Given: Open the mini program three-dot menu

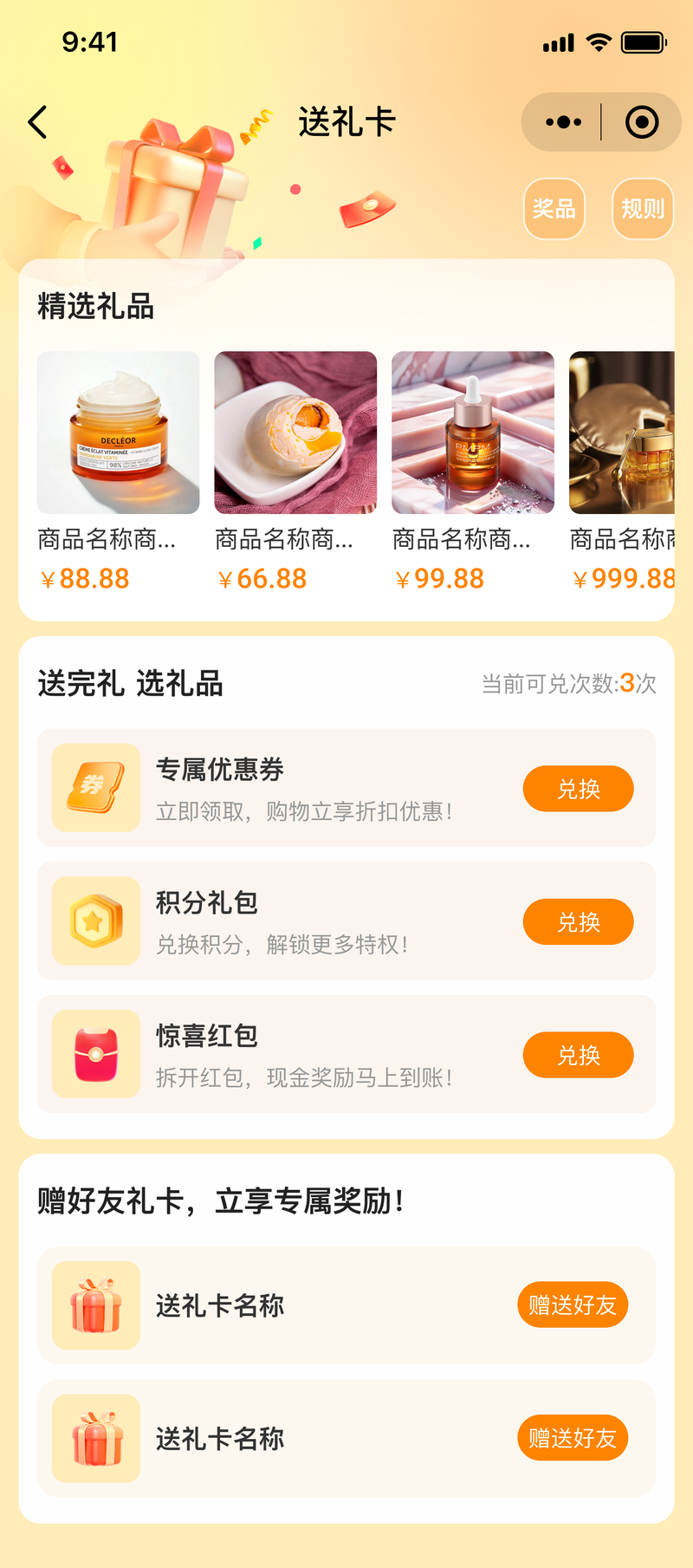Looking at the screenshot, I should point(563,122).
